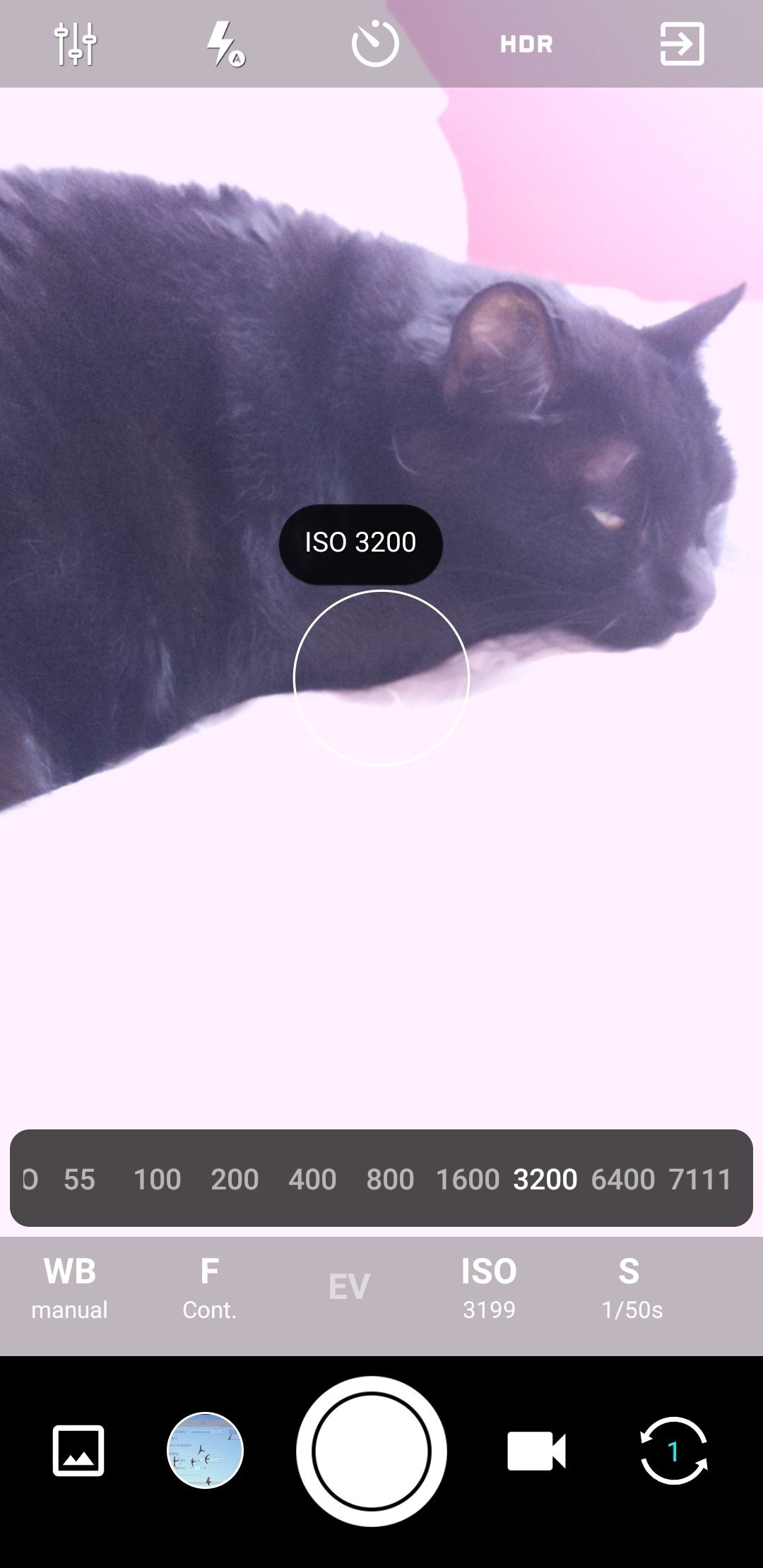This screenshot has height=1568, width=763.
Task: Open the F focus mode control
Action: coord(209,1288)
